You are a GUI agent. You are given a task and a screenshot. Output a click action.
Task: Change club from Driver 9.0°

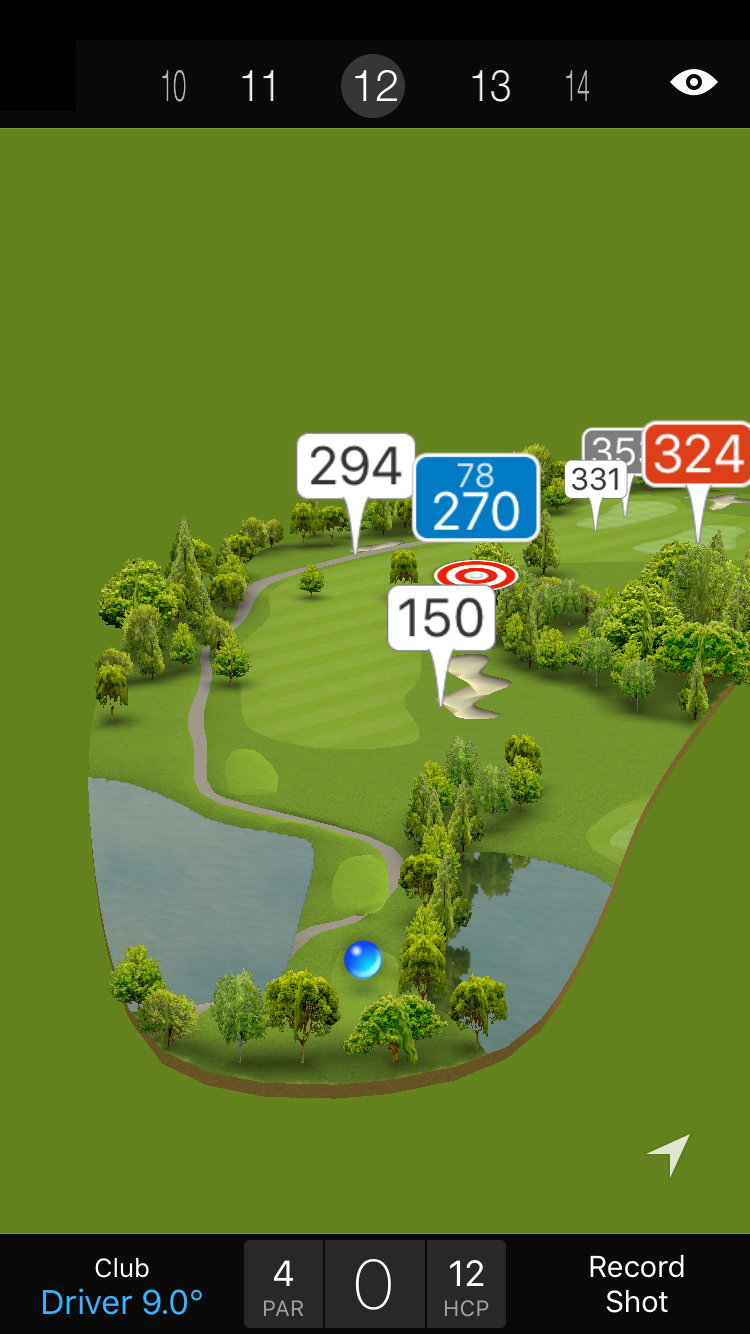(122, 1286)
